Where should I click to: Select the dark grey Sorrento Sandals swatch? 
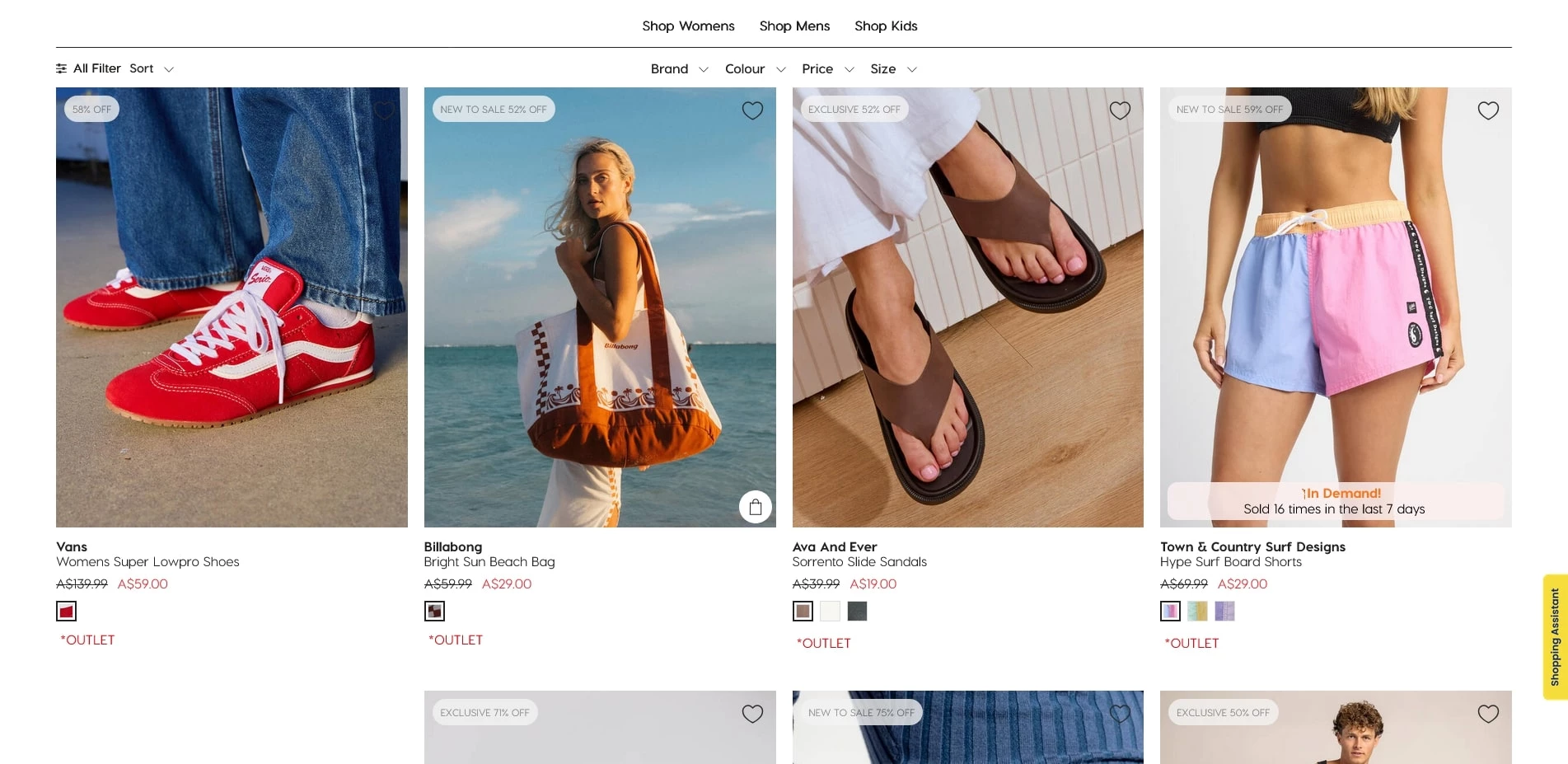click(x=857, y=611)
